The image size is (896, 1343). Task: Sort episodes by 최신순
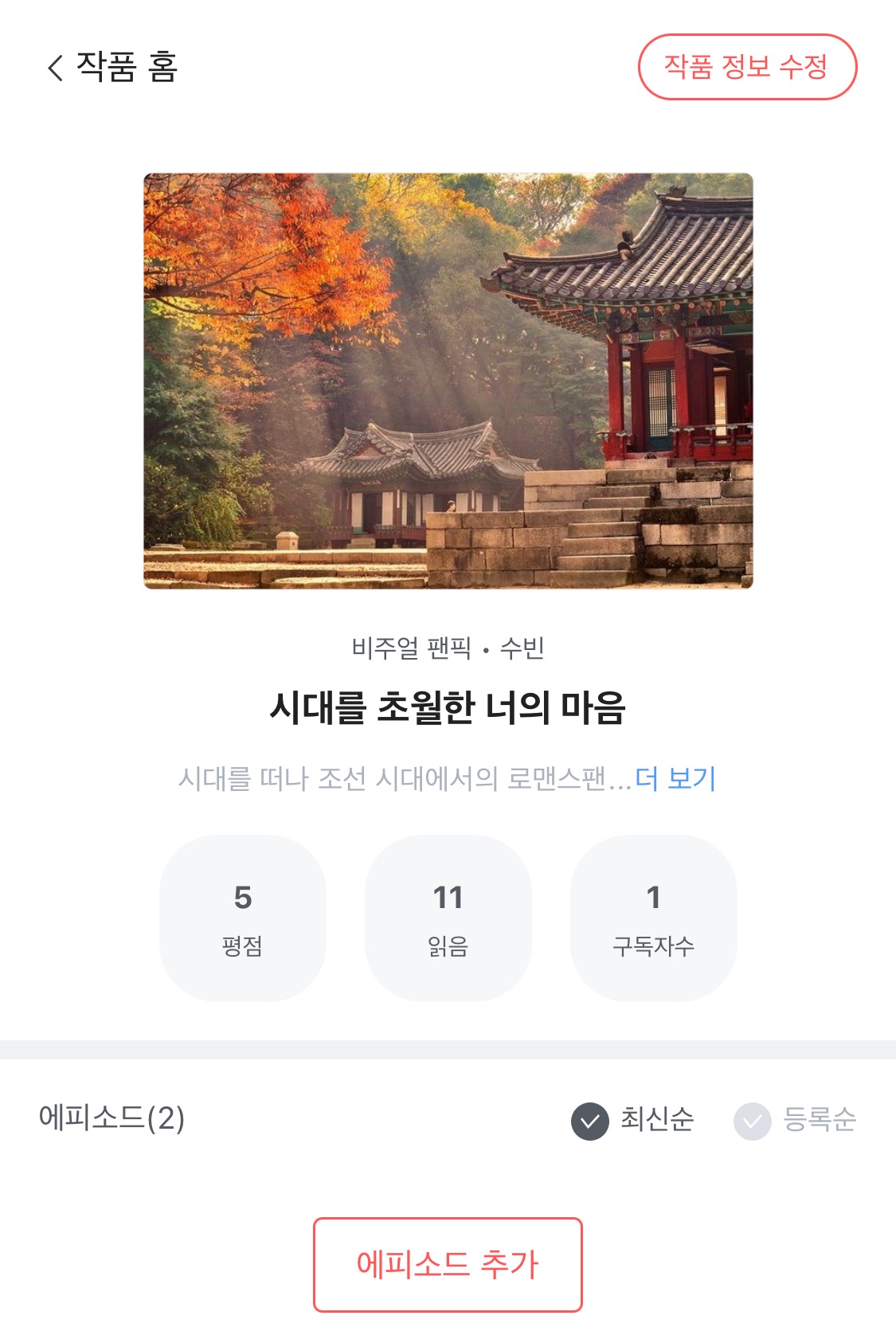pyautogui.click(x=632, y=1120)
